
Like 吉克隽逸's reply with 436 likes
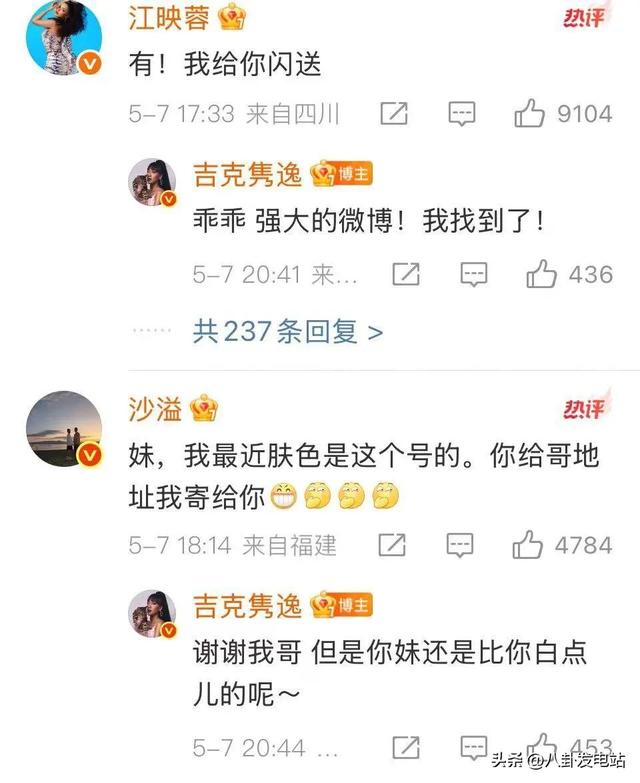(541, 273)
